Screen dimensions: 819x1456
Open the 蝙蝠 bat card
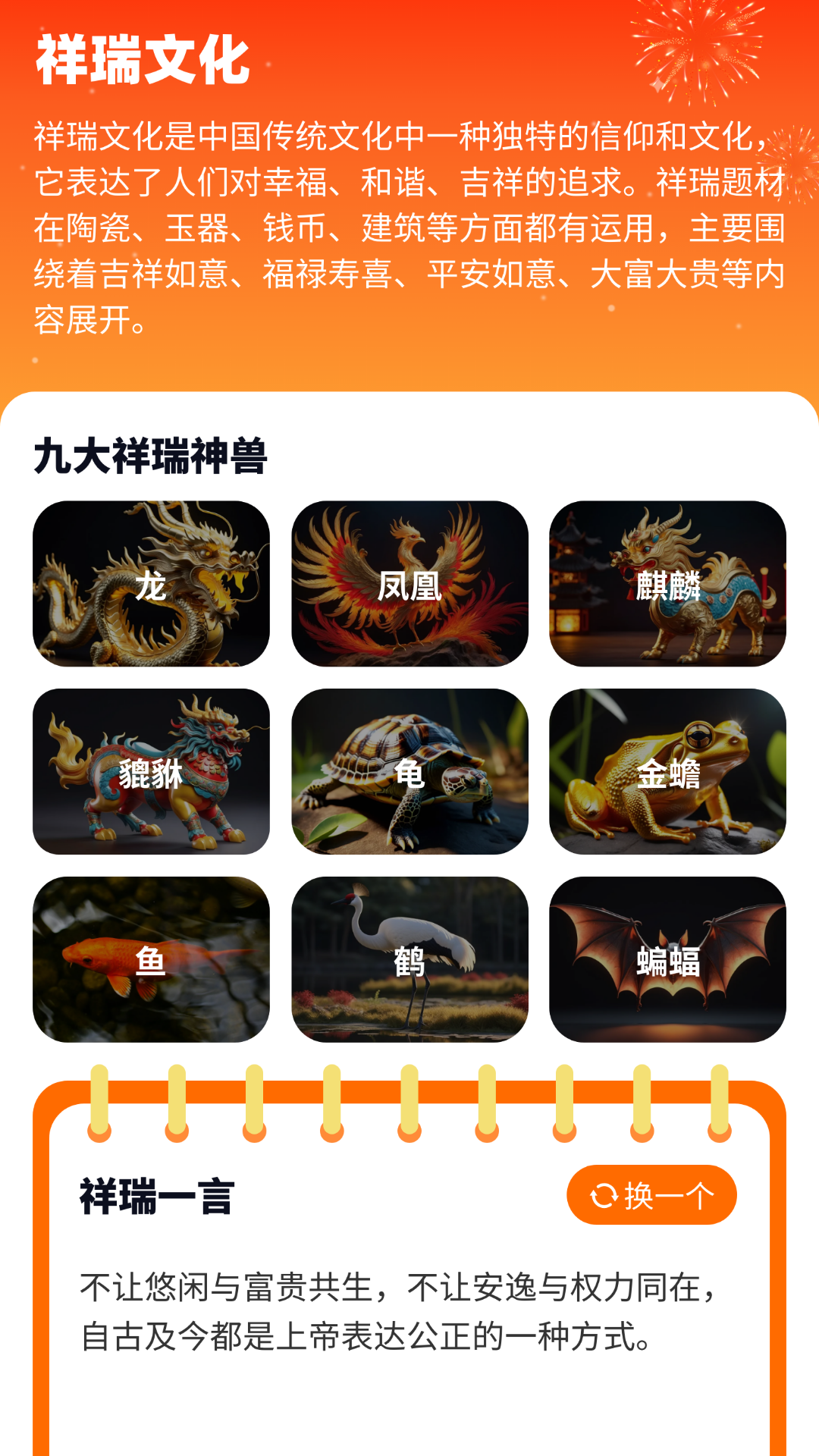[667, 959]
